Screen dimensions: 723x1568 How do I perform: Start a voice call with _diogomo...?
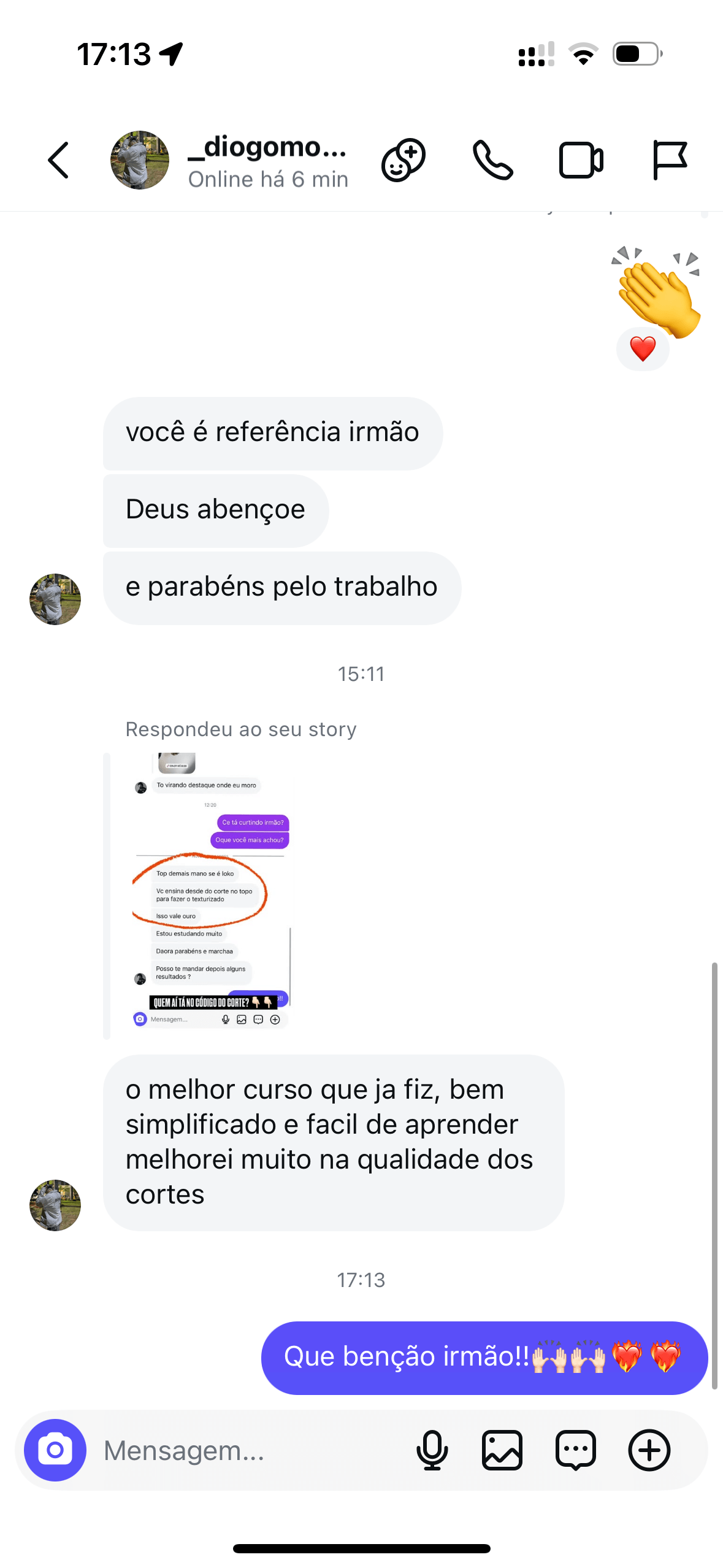pyautogui.click(x=492, y=161)
